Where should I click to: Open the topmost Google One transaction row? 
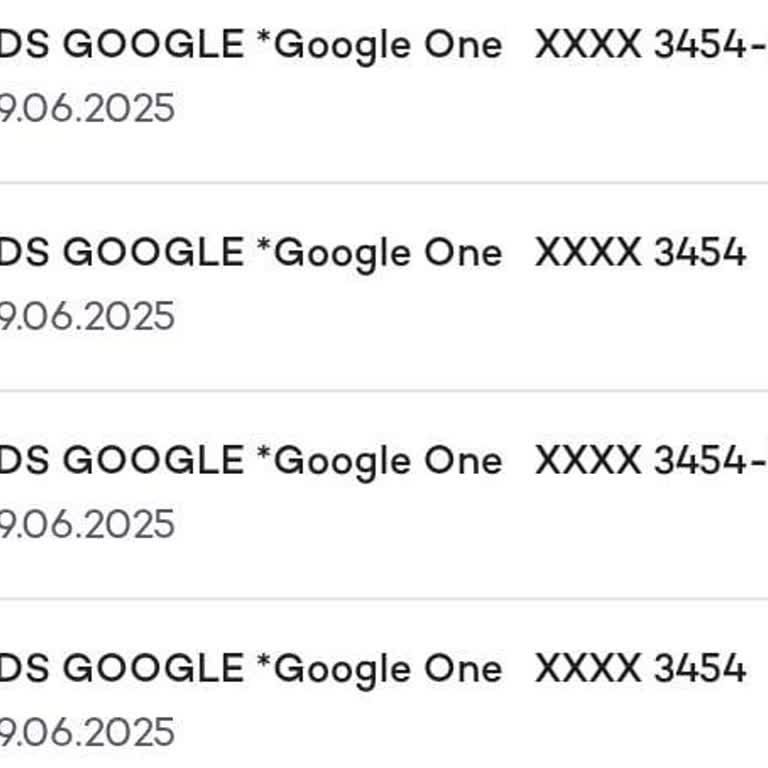(x=384, y=75)
